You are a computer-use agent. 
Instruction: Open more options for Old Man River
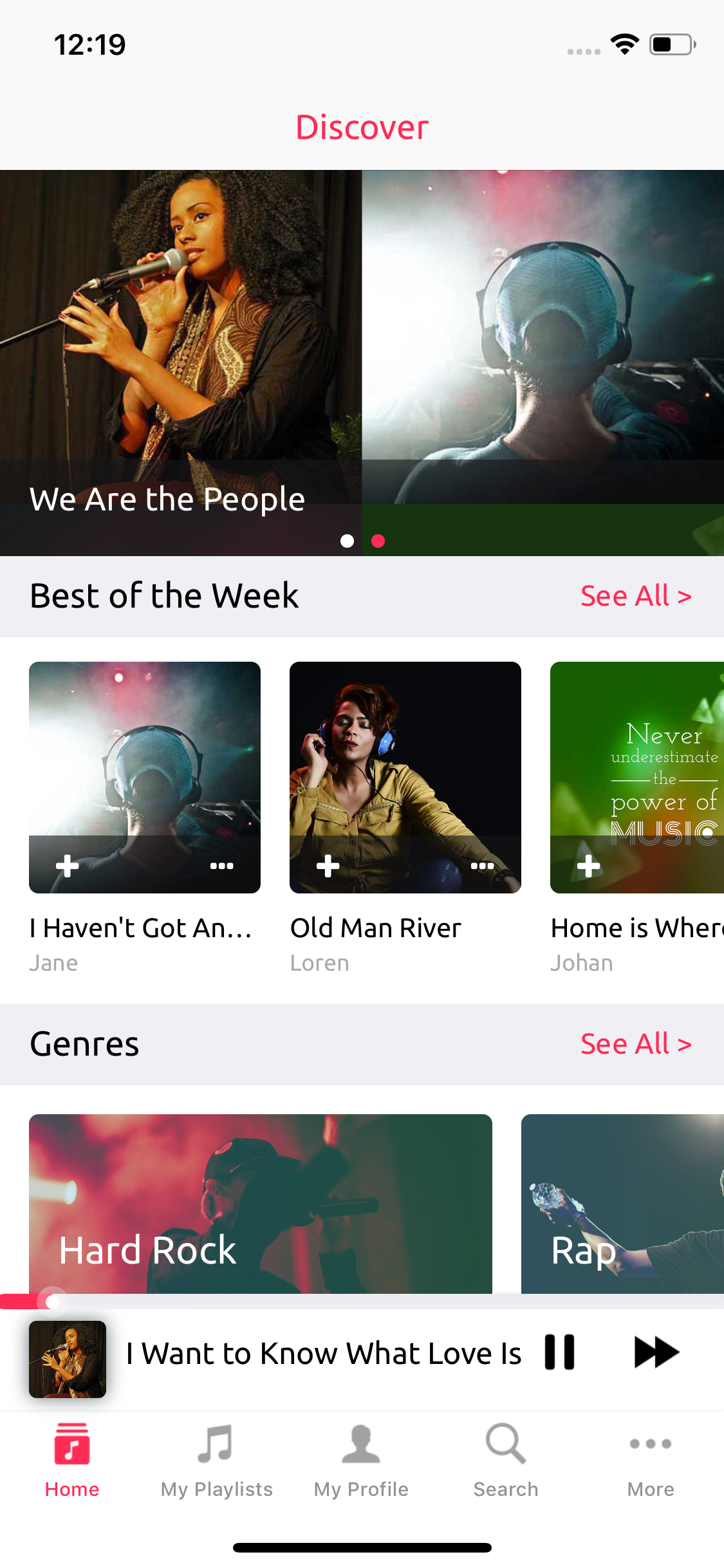coord(482,866)
